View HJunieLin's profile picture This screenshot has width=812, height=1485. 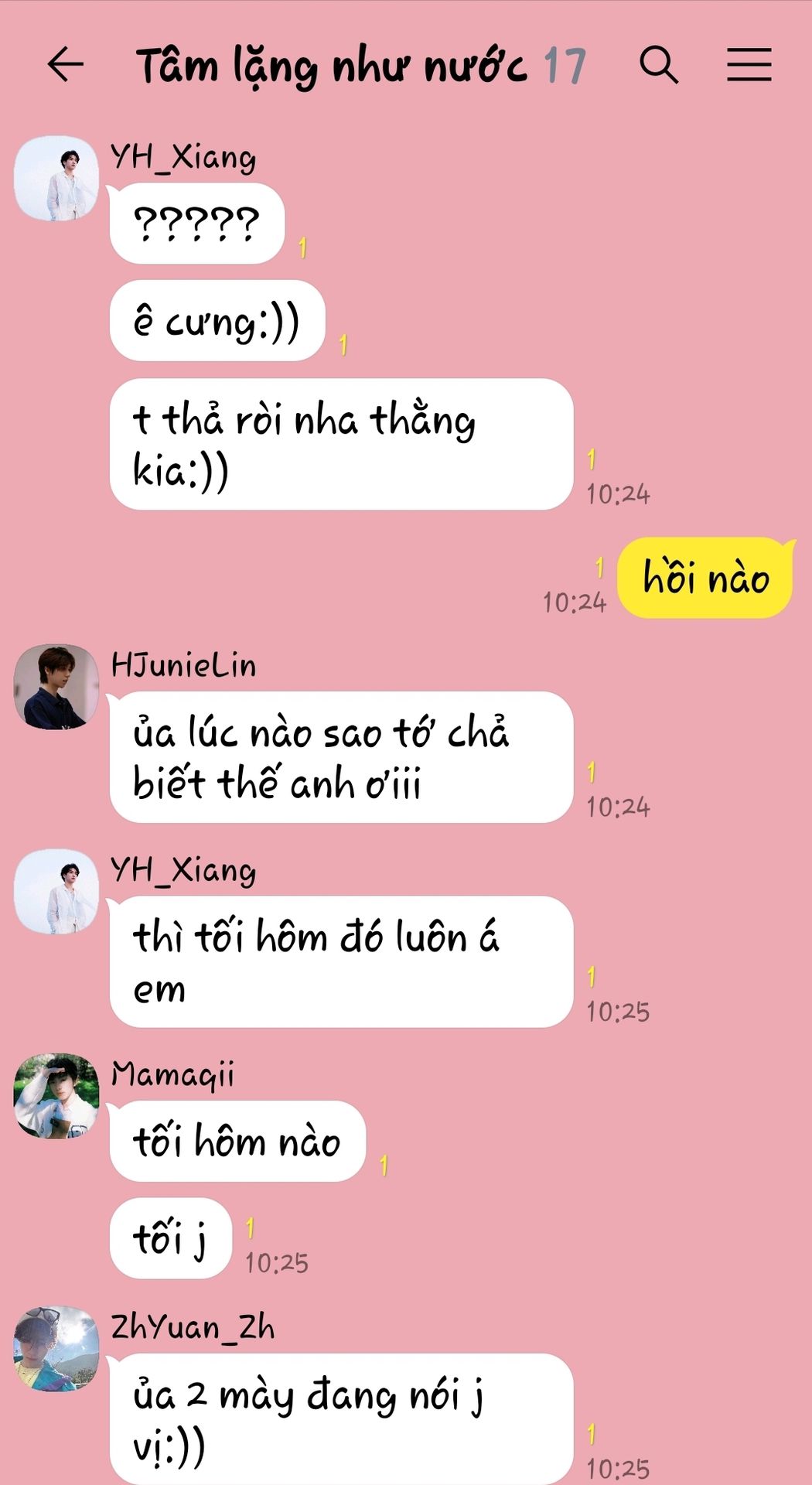[x=56, y=687]
